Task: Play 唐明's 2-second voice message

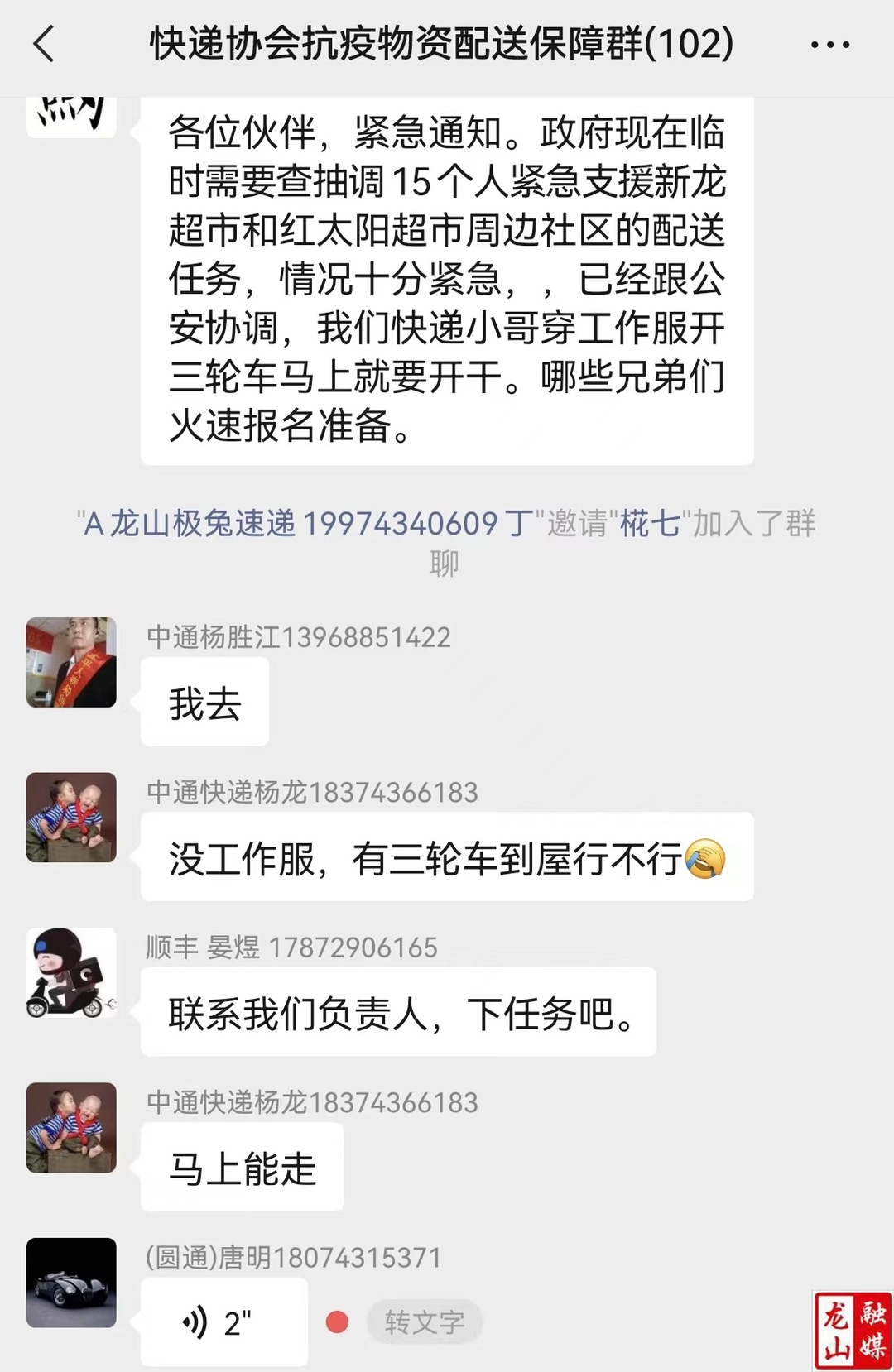Action: tap(223, 1322)
